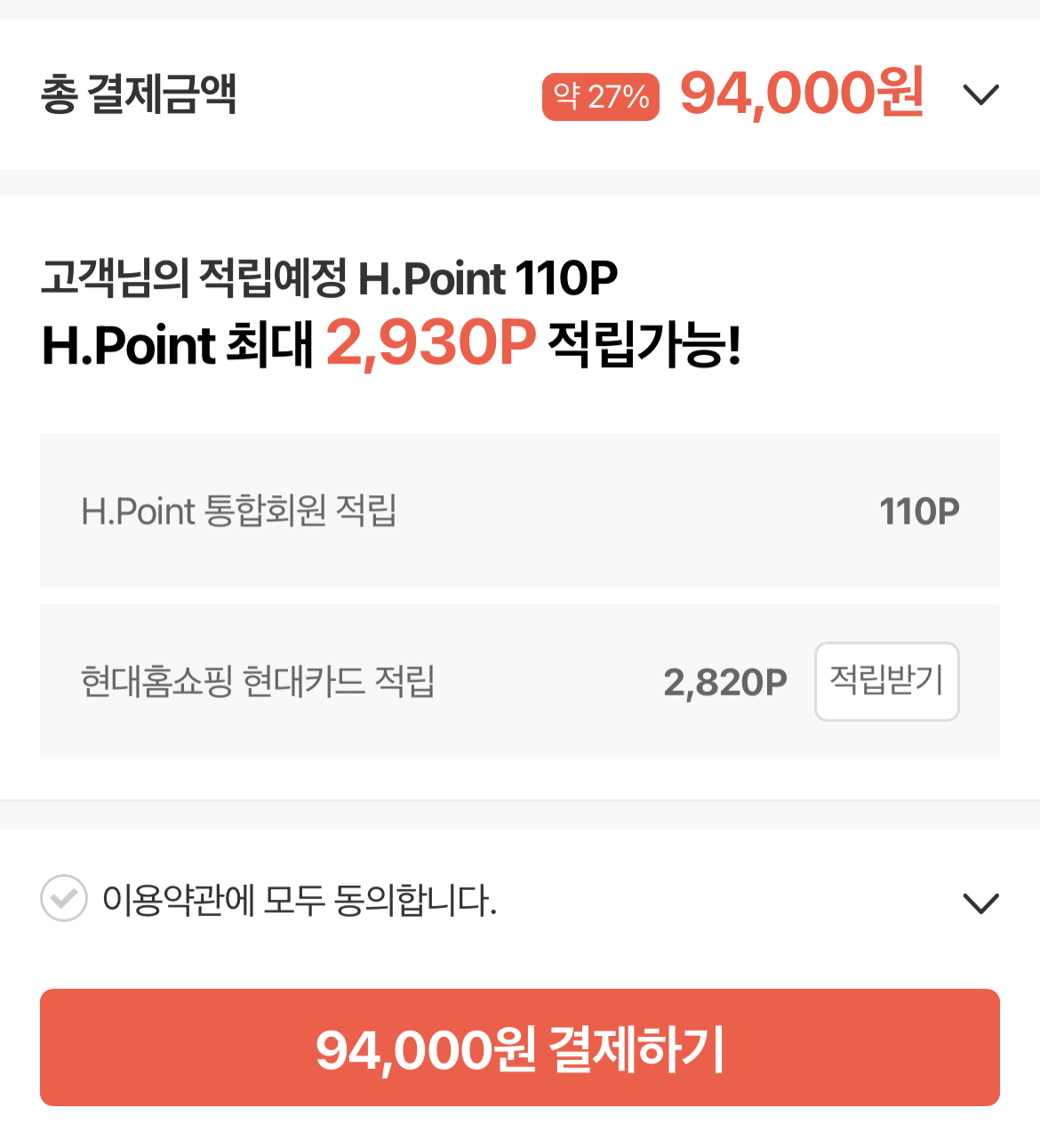Select the 94,000원 total amount text

tap(800, 92)
